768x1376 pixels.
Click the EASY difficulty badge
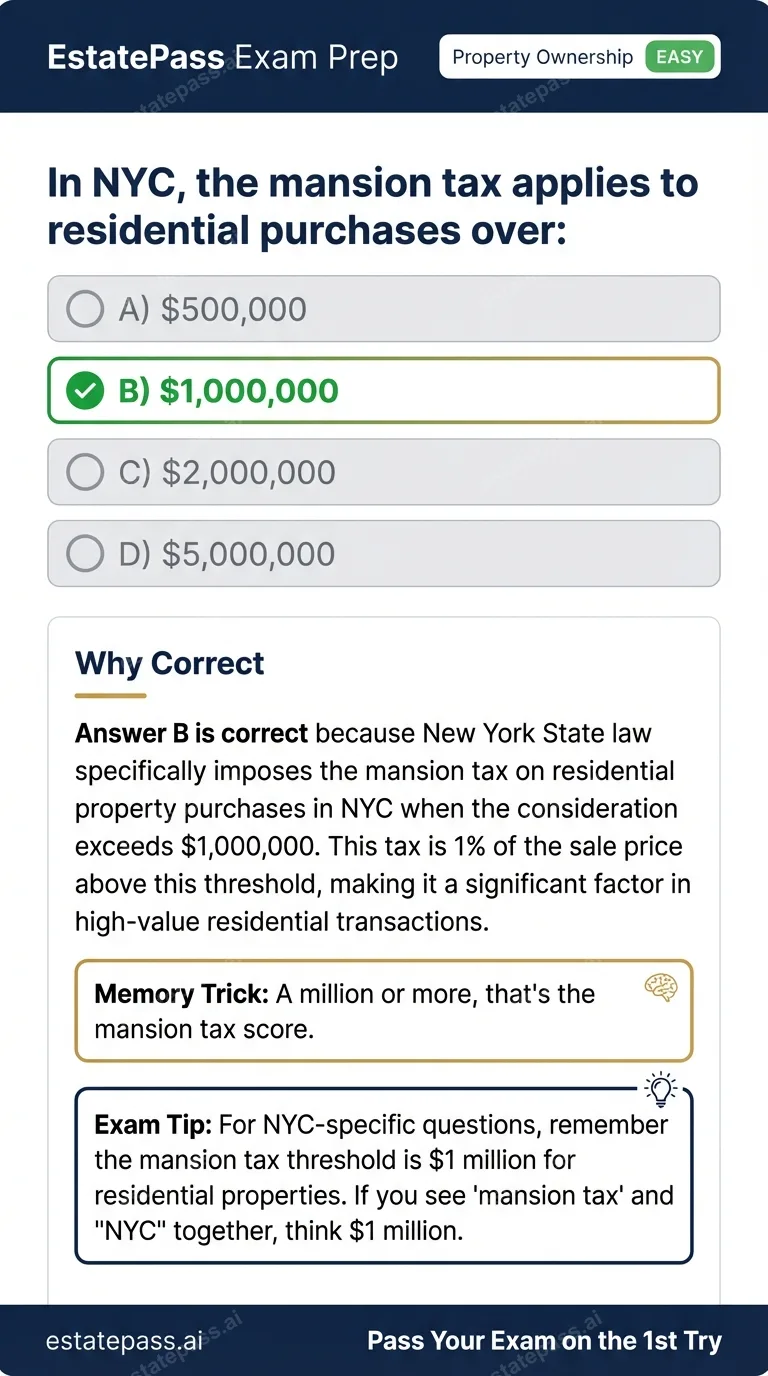click(679, 57)
